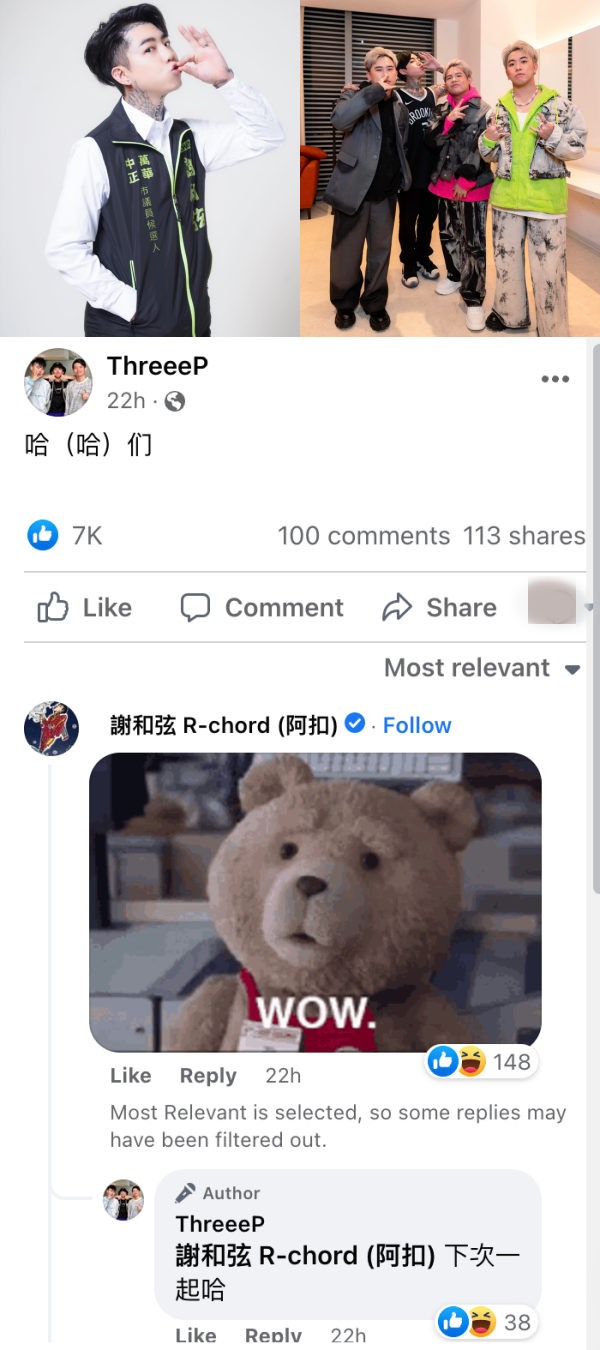
Task: View the 38 reactions on ThreeeP's reply
Action: (x=487, y=1322)
